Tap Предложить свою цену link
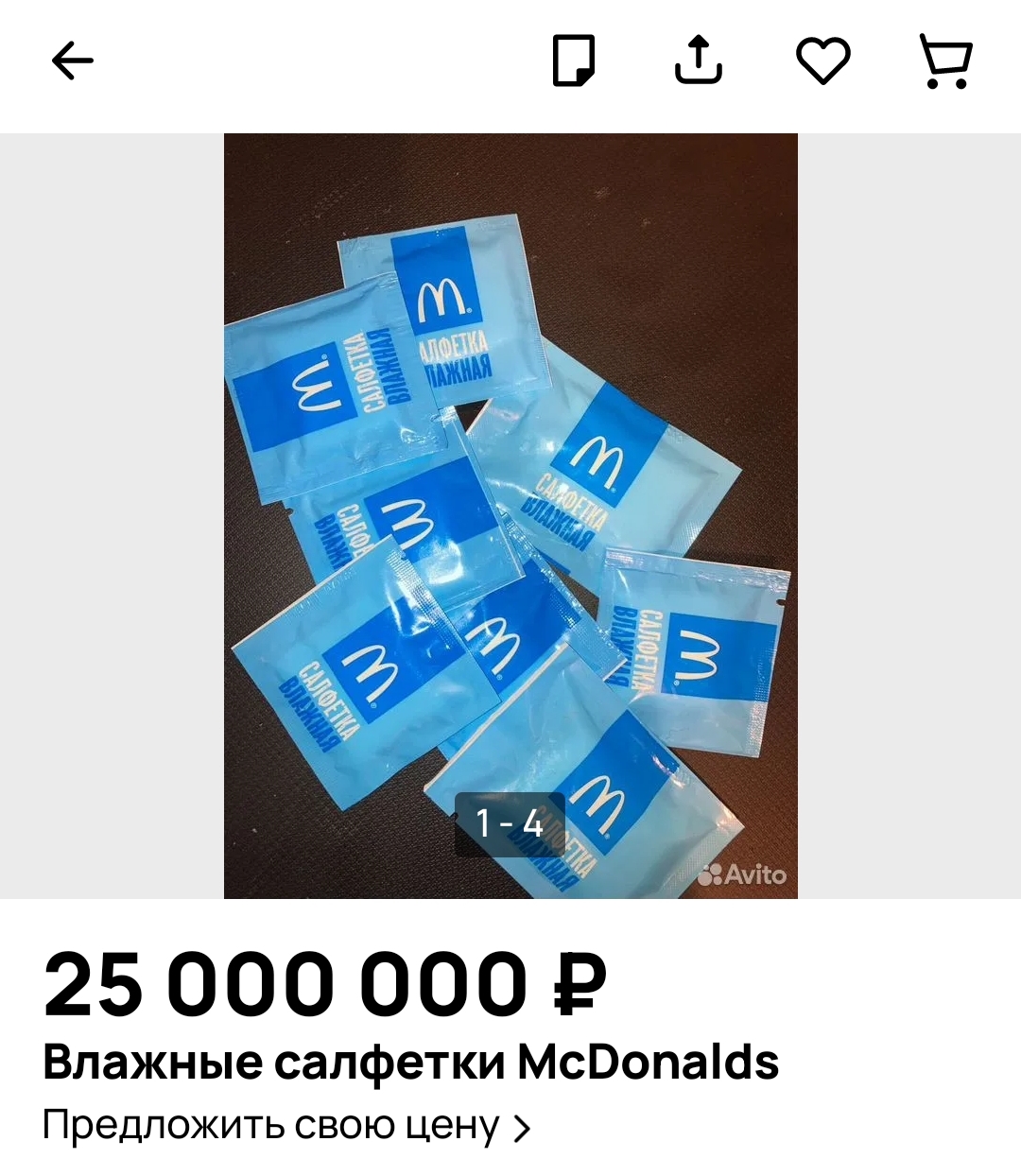Screen dimensions: 1021x1176 tap(286, 1126)
